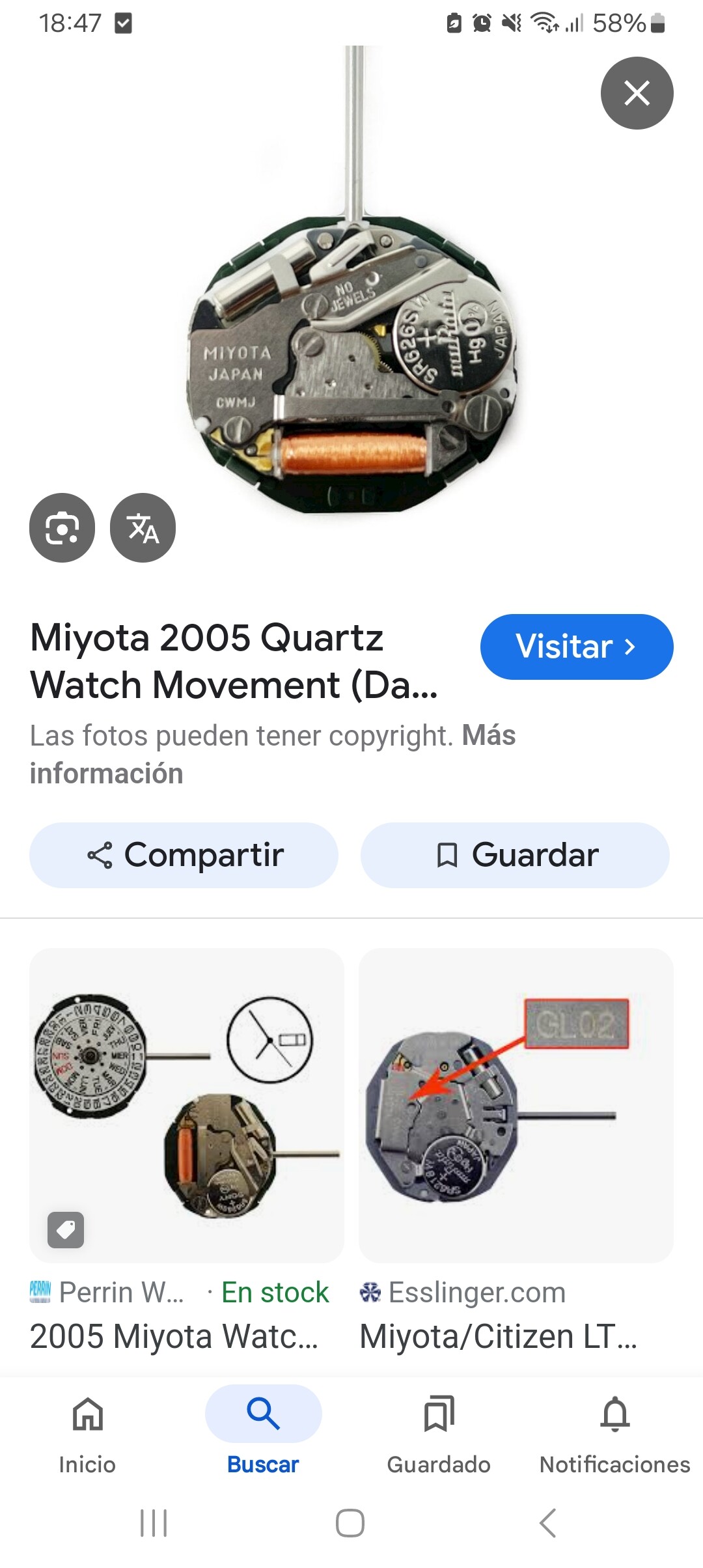This screenshot has width=703, height=1568.
Task: Close the image viewer
Action: pos(637,93)
